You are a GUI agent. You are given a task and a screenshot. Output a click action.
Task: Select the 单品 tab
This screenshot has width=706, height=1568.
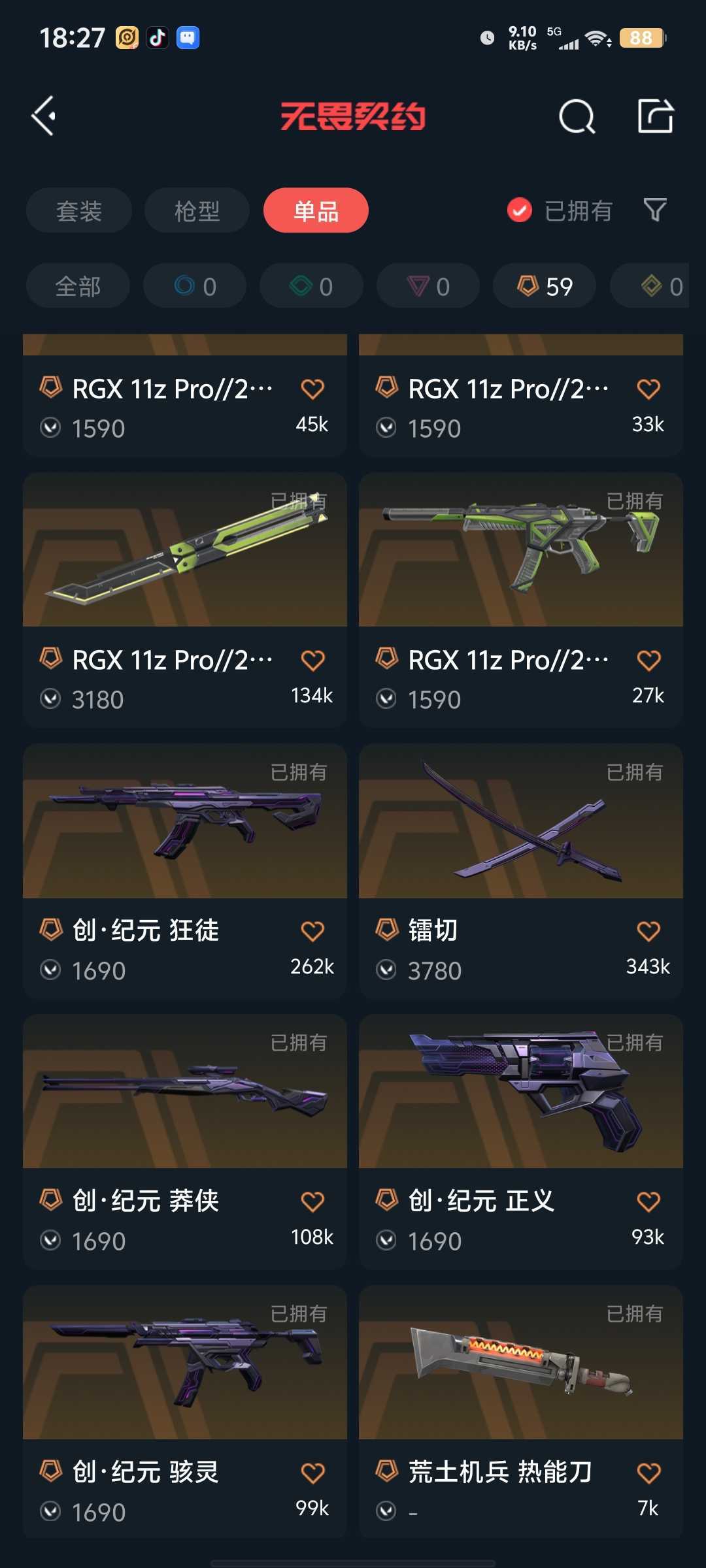point(316,210)
